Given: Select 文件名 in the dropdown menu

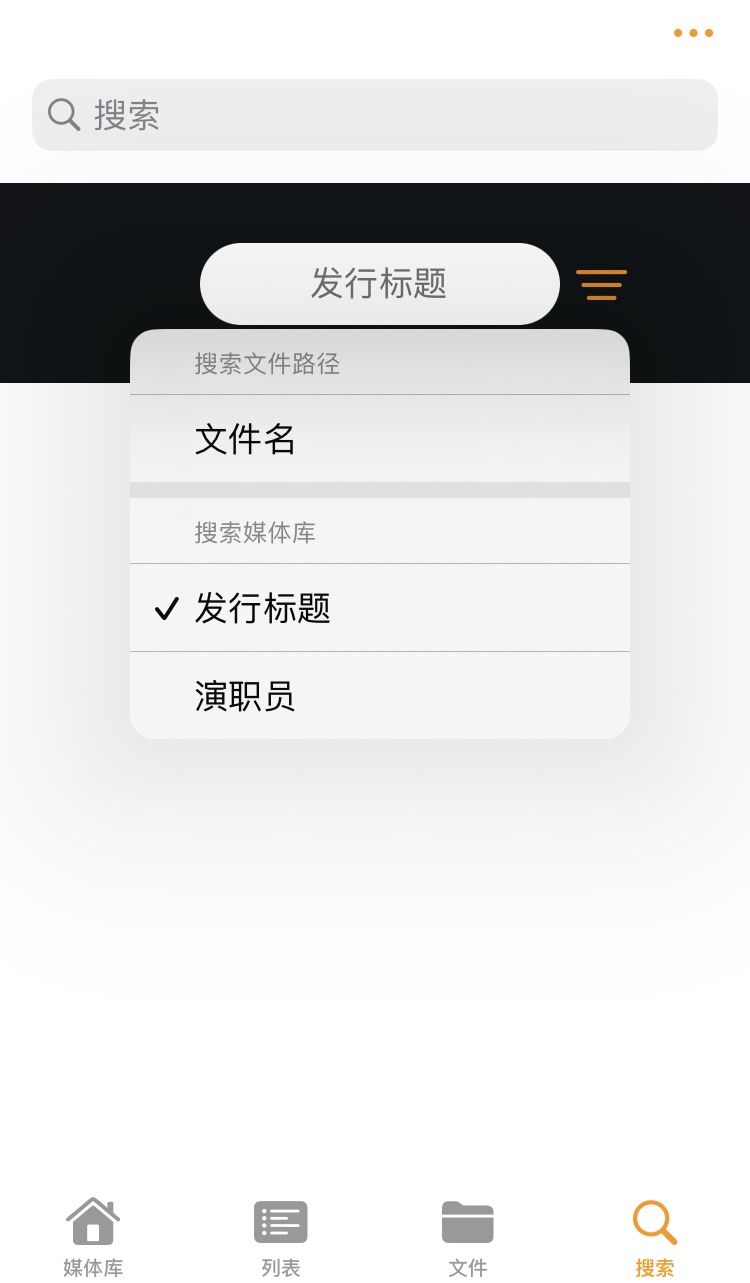Looking at the screenshot, I should 379,439.
